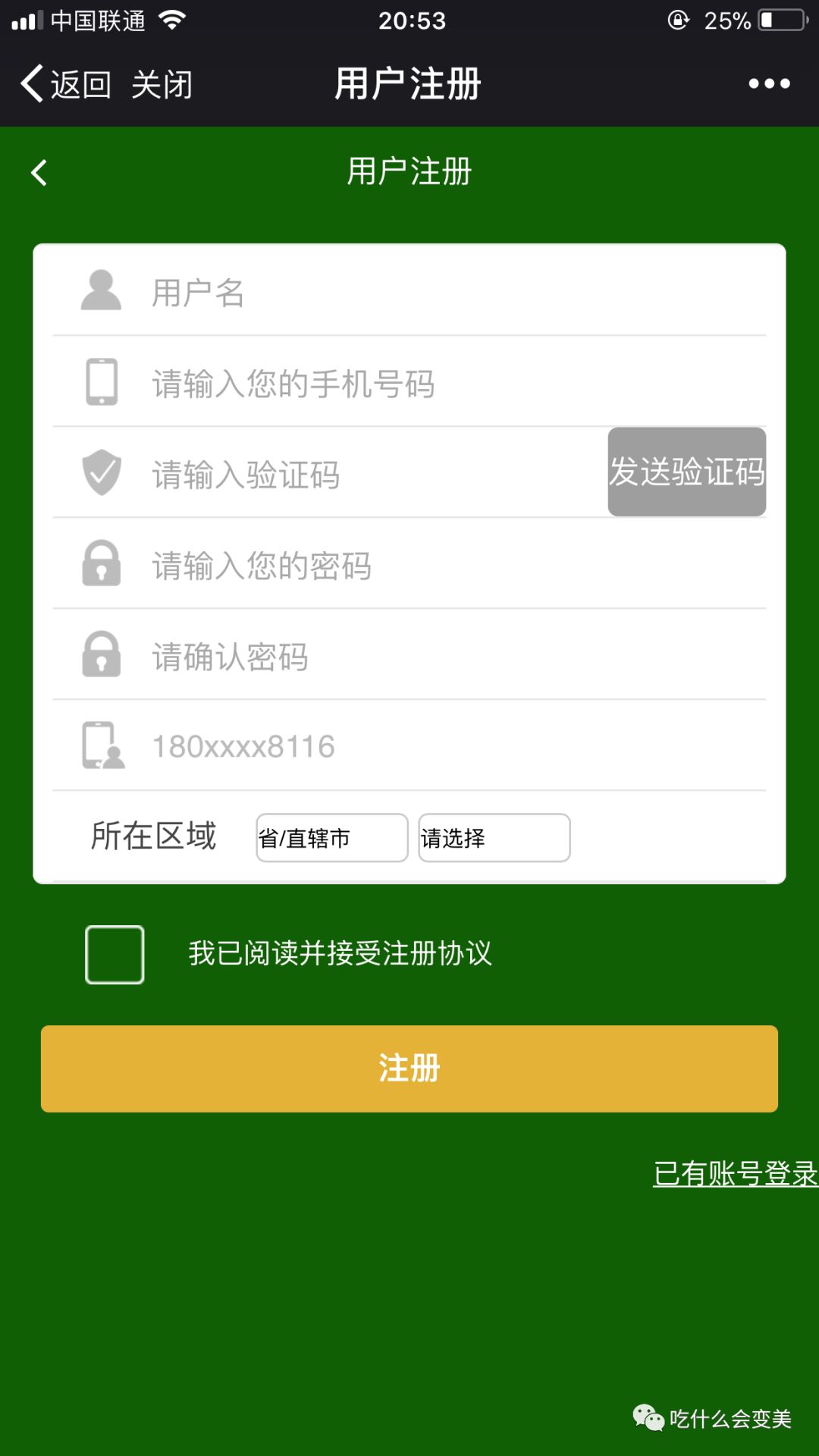Submit with the yellow 注册 button

(409, 1069)
